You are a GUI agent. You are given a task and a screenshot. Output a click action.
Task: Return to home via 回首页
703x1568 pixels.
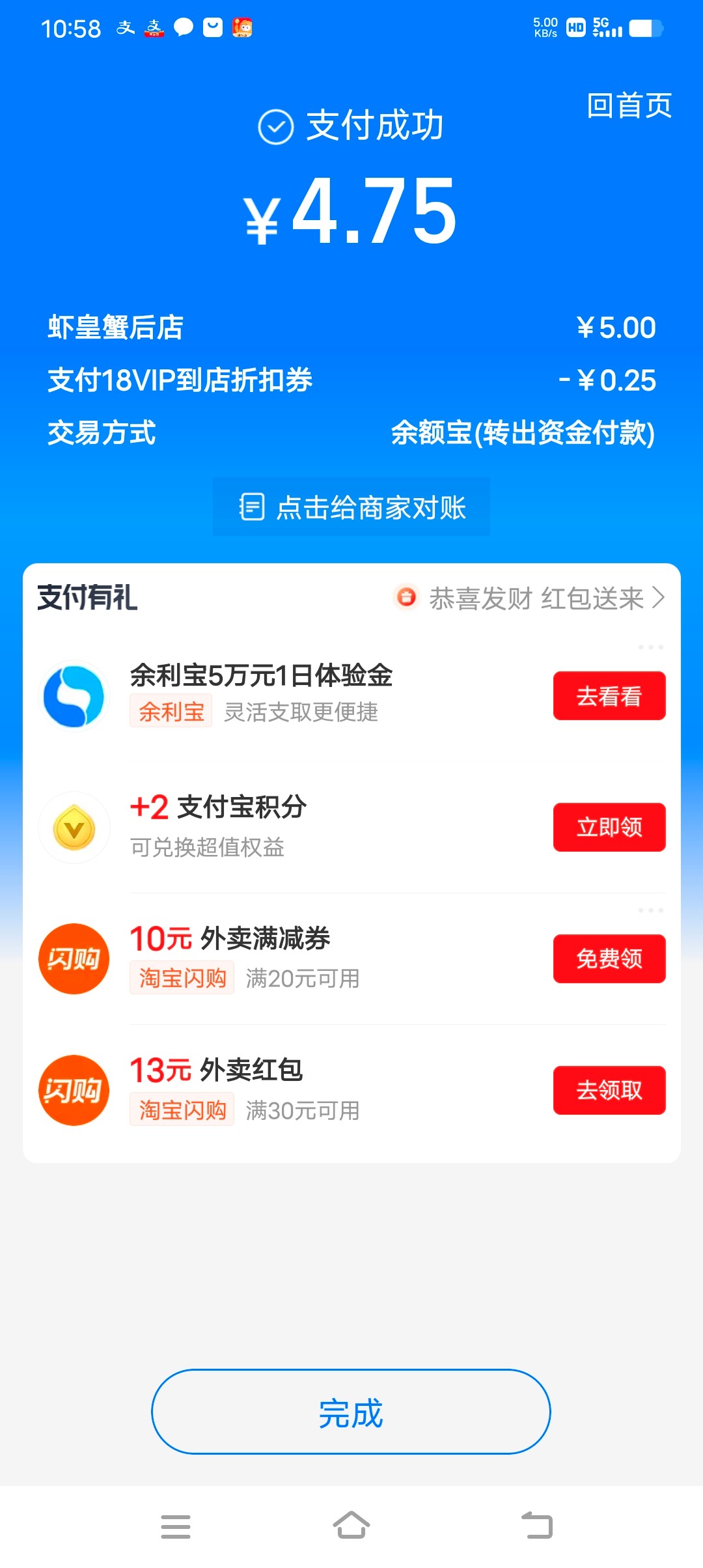[629, 105]
